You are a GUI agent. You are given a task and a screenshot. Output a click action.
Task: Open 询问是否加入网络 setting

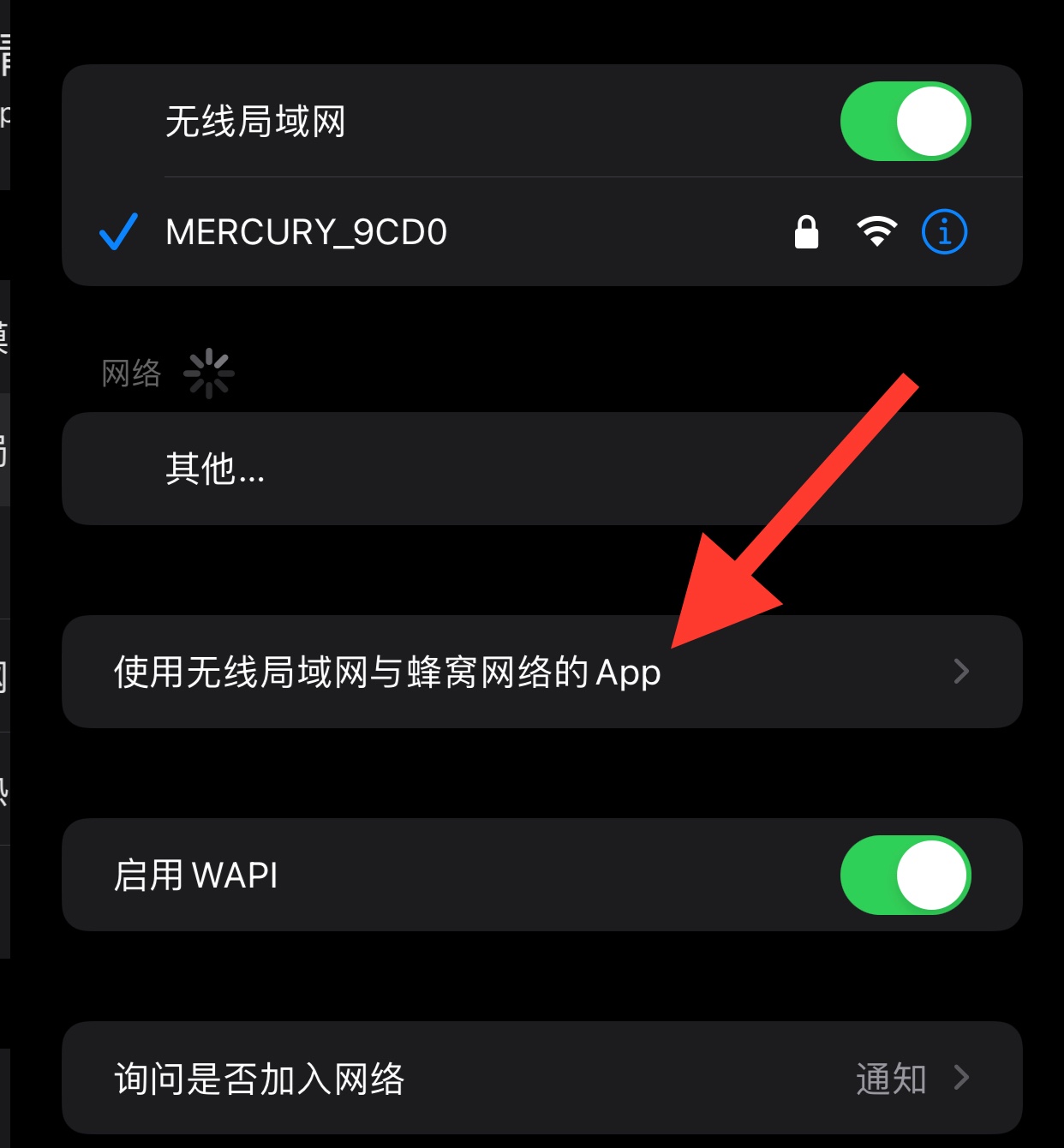pos(541,1078)
